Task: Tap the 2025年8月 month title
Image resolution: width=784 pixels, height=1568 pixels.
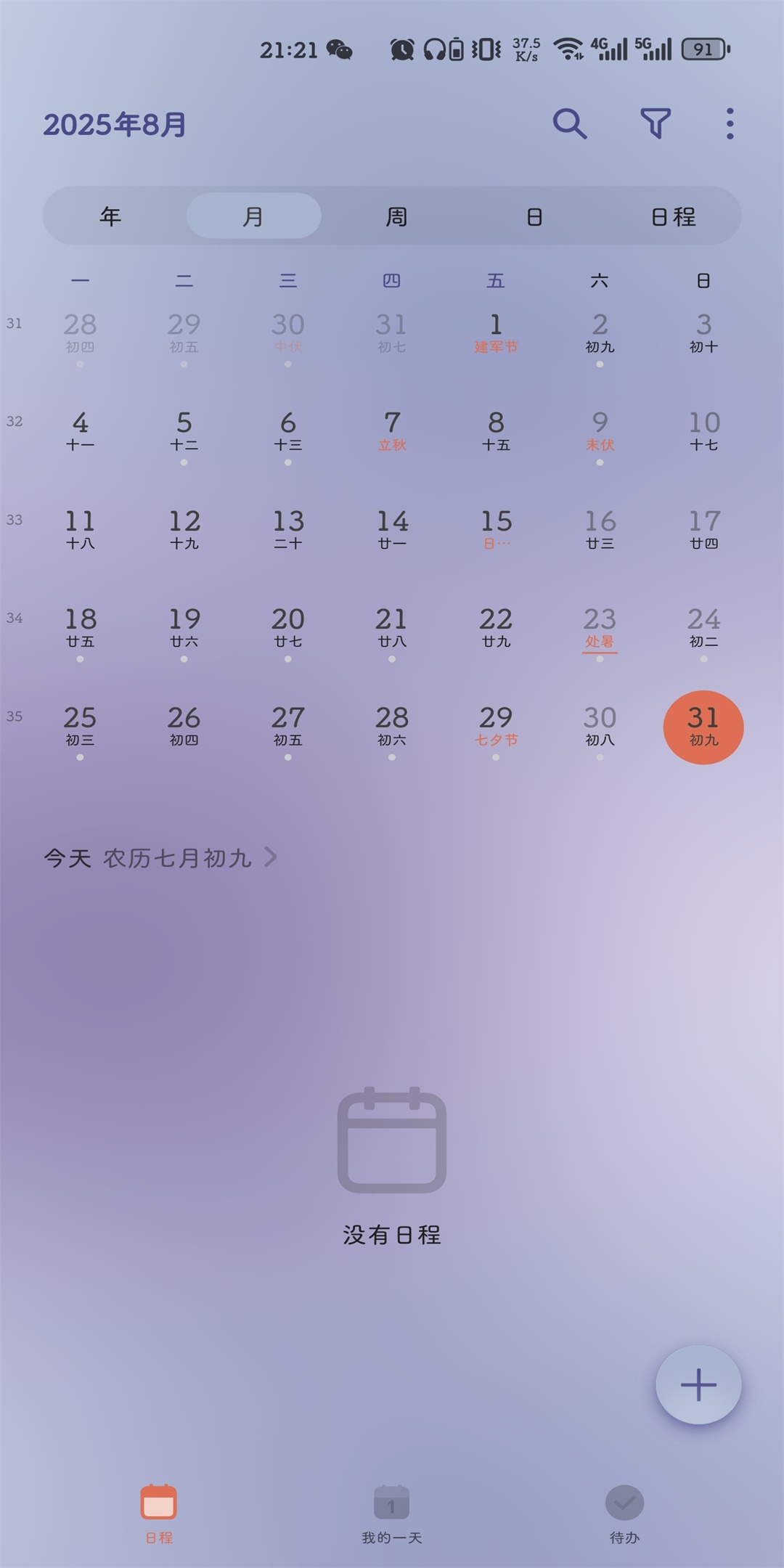Action: click(x=115, y=125)
